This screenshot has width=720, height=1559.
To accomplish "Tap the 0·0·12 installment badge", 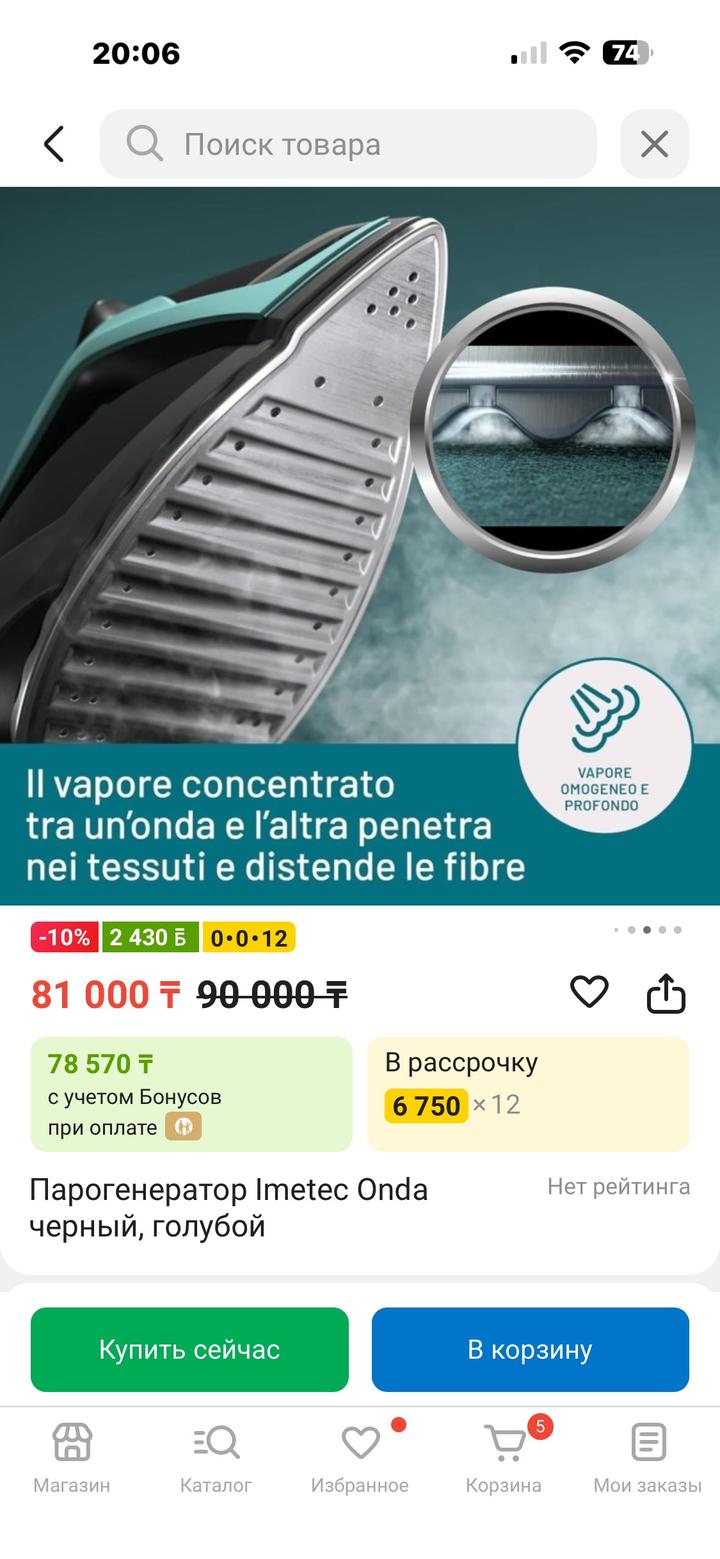I will [x=249, y=937].
